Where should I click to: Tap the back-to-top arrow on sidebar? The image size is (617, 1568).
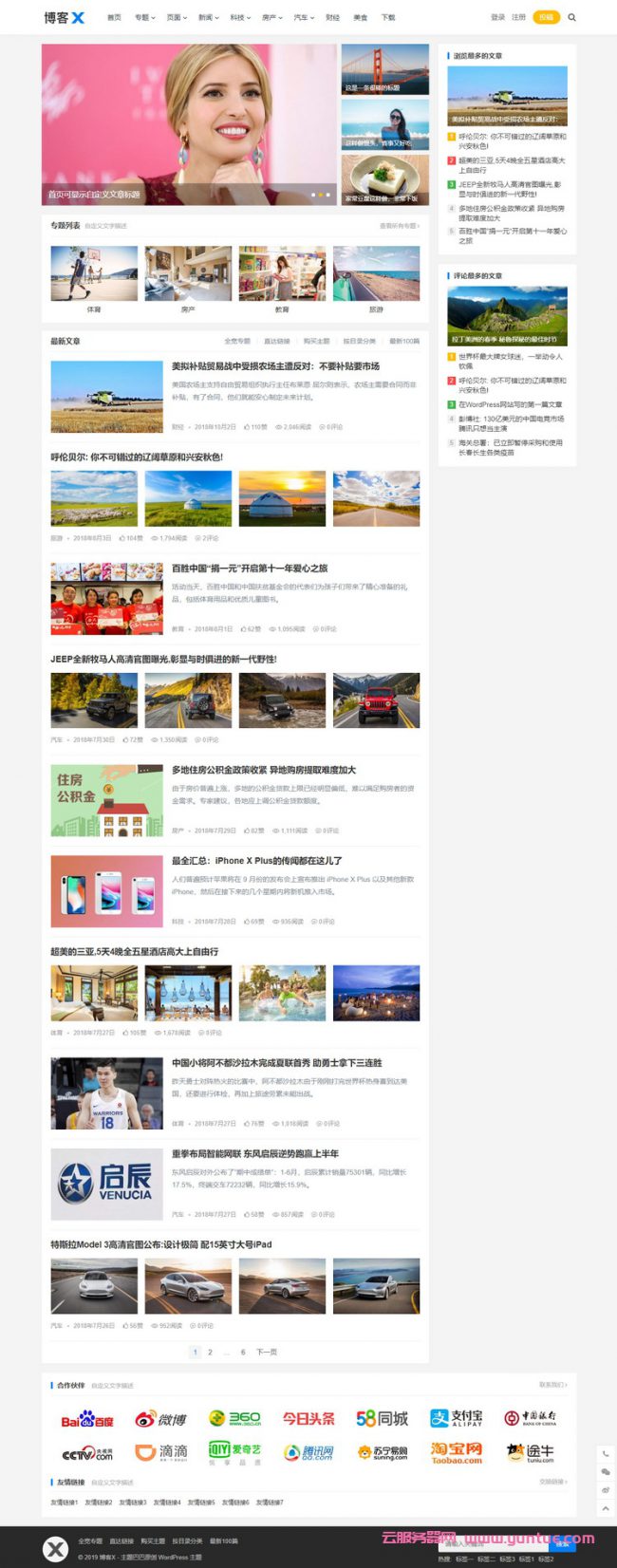coord(606,1508)
